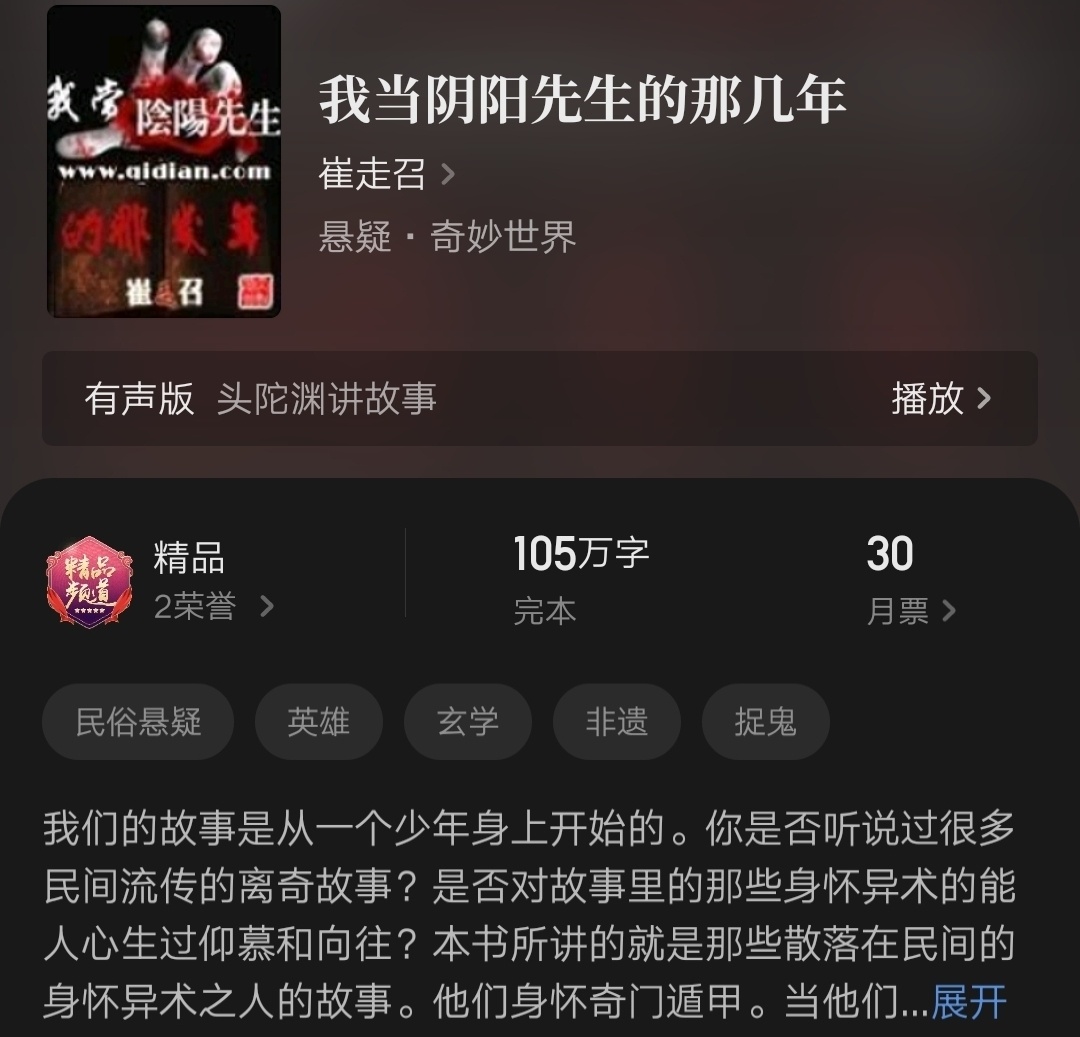Open the 玄学 tag

click(467, 722)
